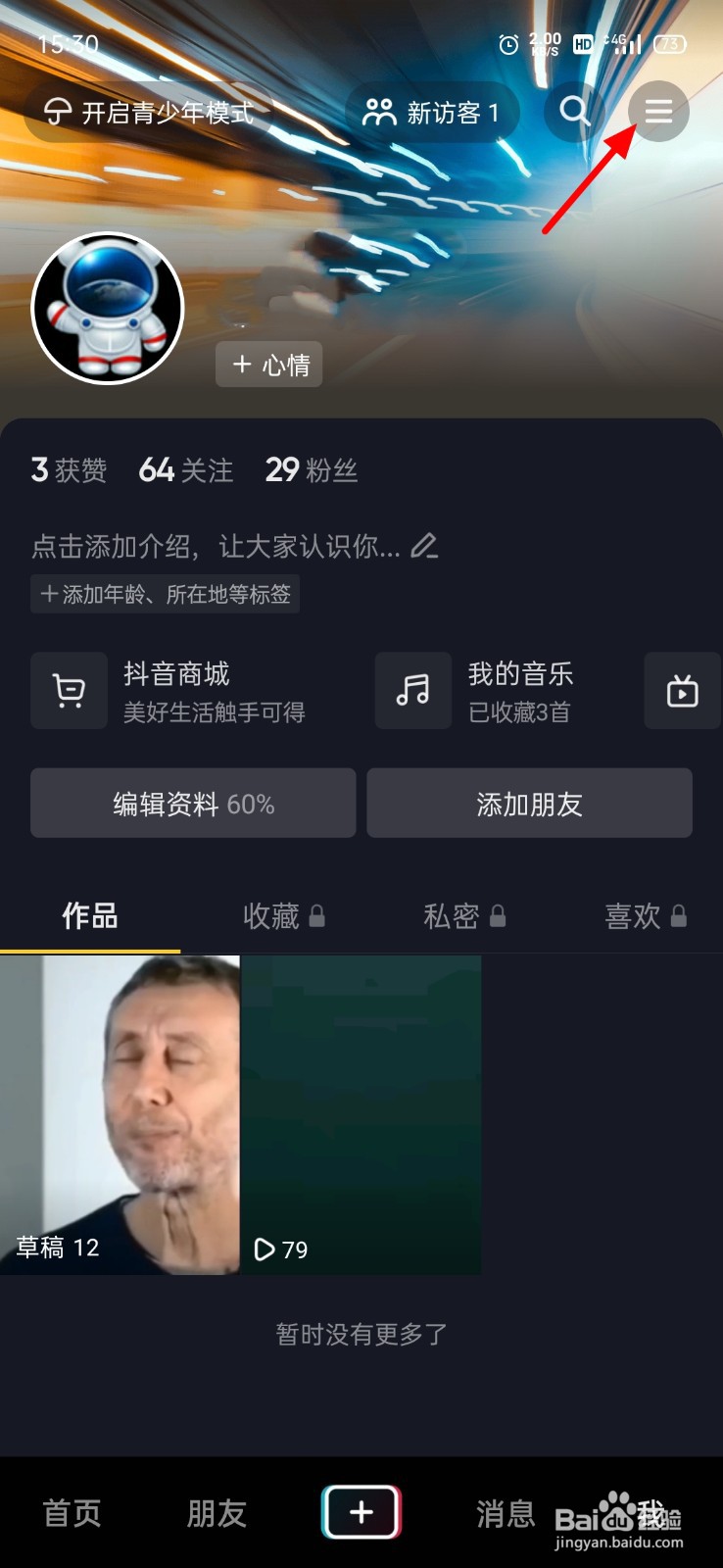Open search on profile page

point(574,112)
